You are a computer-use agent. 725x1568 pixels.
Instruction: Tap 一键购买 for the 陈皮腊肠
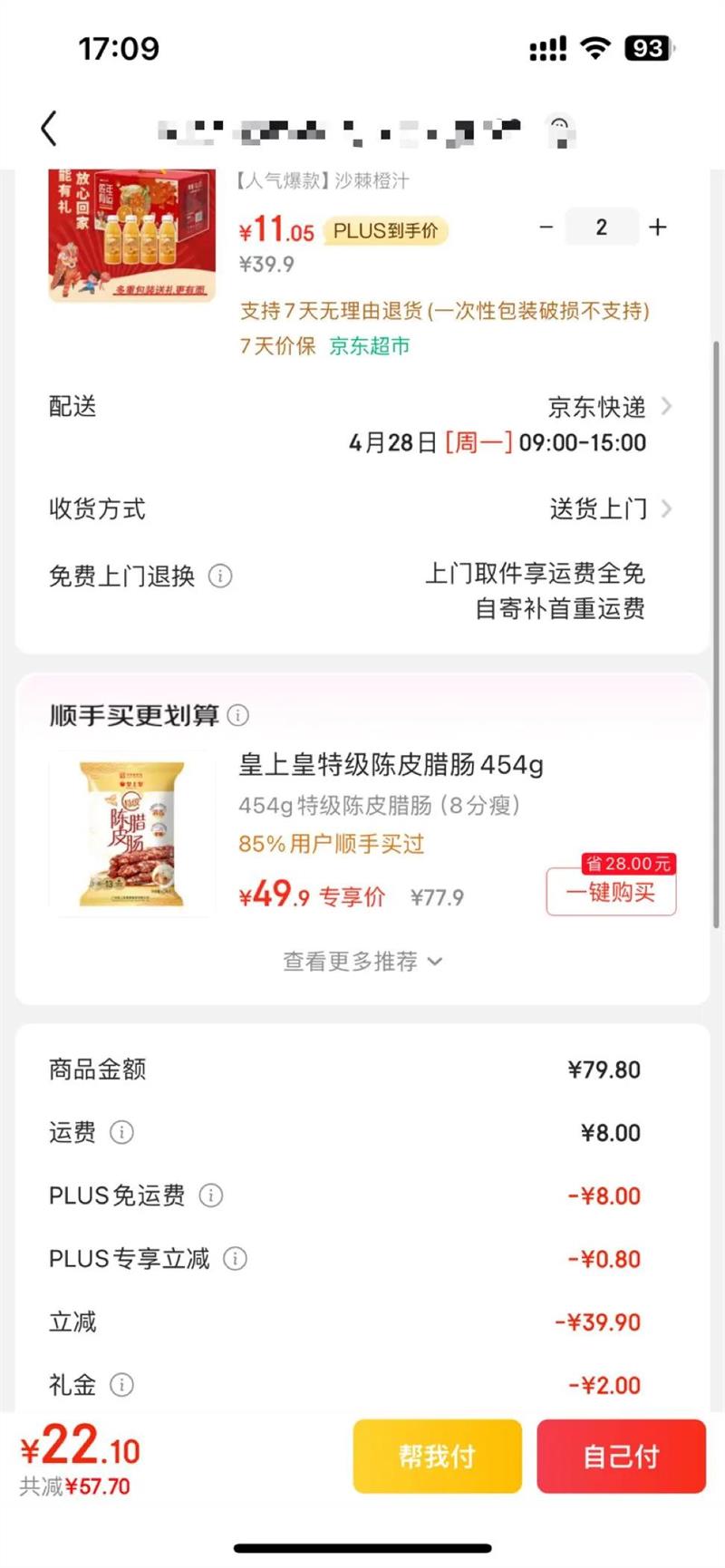611,893
